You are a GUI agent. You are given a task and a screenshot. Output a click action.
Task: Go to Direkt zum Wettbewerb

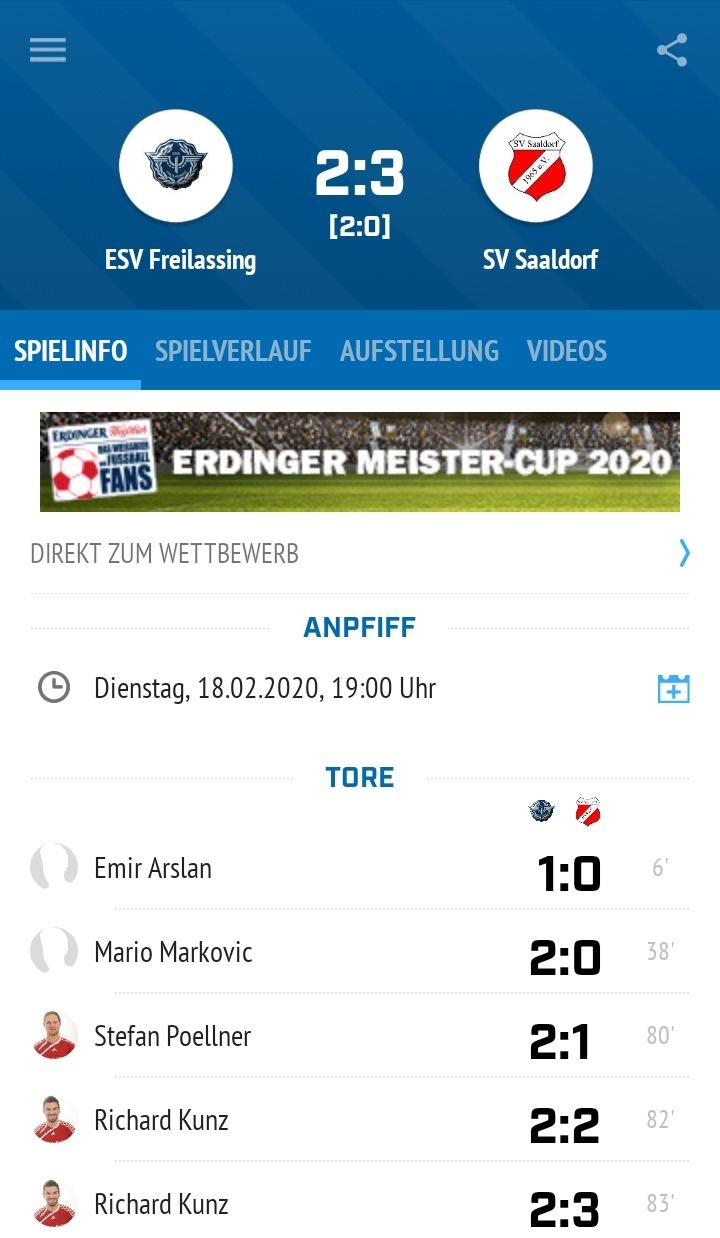360,553
